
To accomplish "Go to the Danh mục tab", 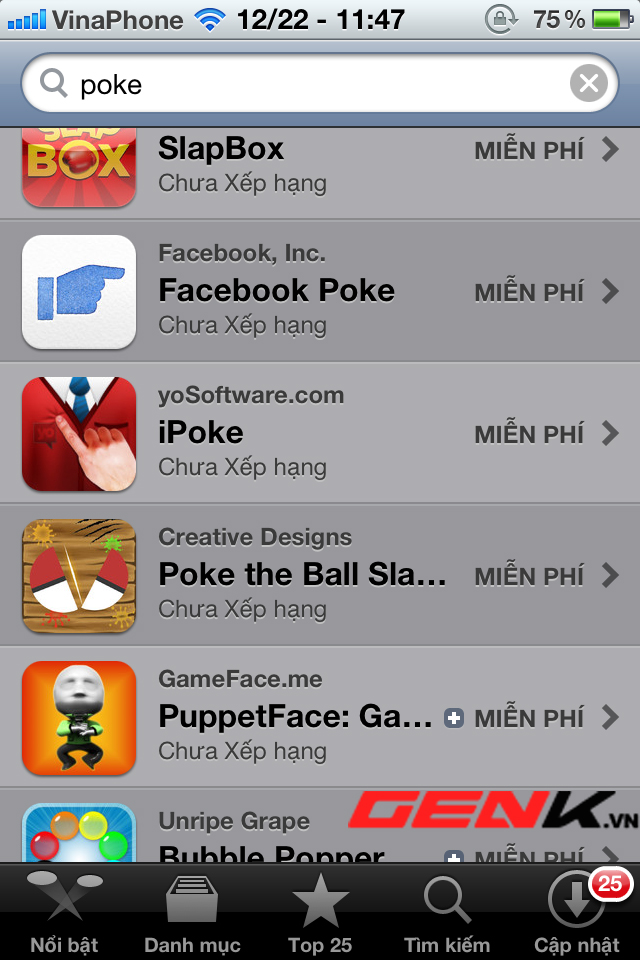I will click(192, 912).
